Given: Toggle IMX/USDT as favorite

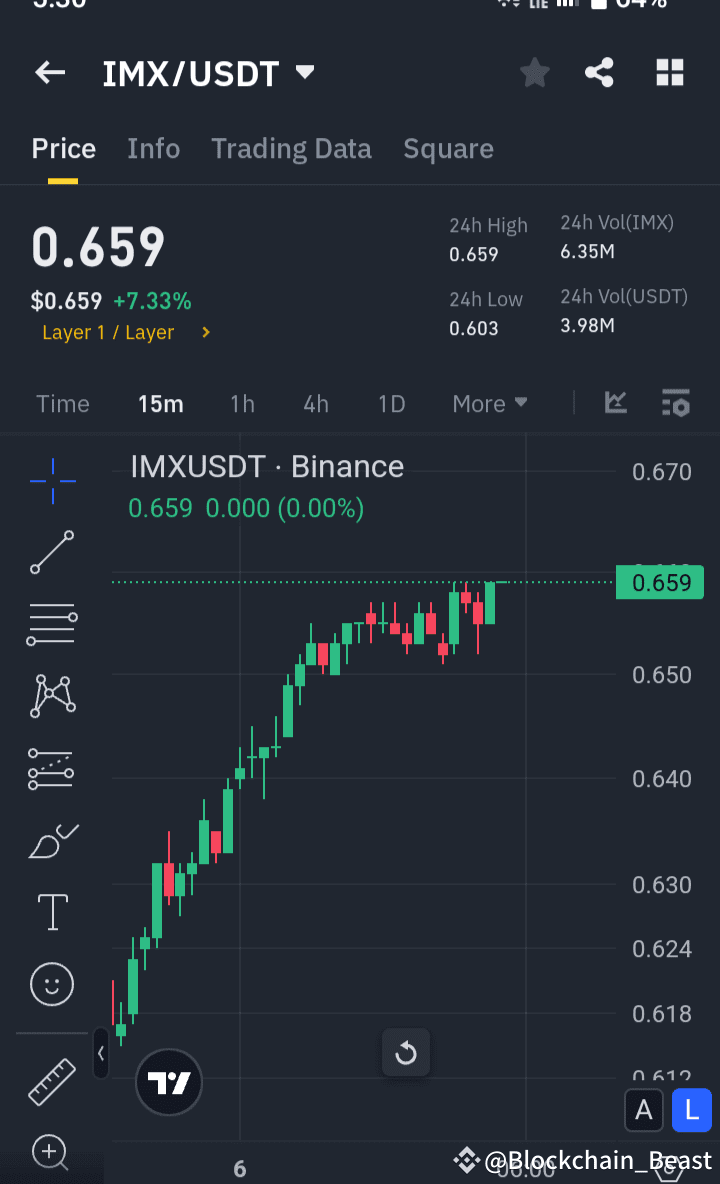Looking at the screenshot, I should click(x=534, y=72).
